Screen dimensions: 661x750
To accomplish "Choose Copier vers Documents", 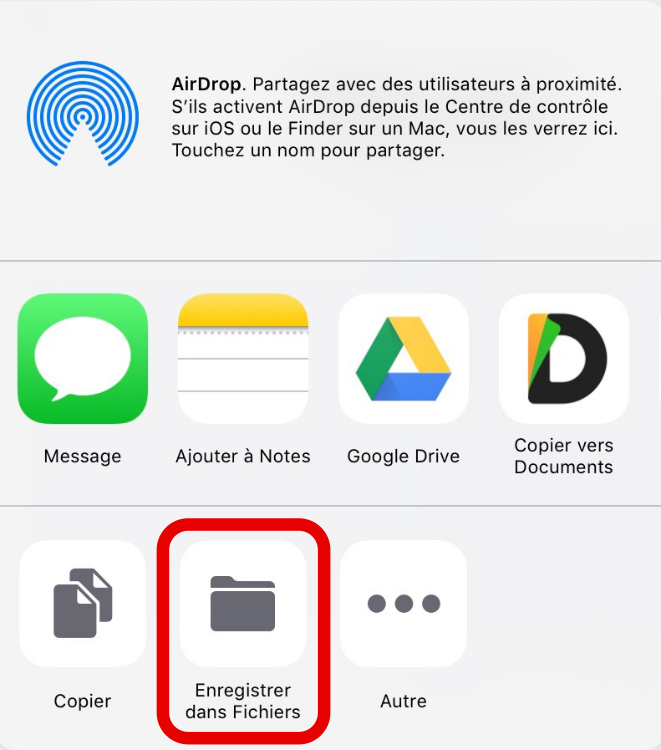I will coord(564,359).
